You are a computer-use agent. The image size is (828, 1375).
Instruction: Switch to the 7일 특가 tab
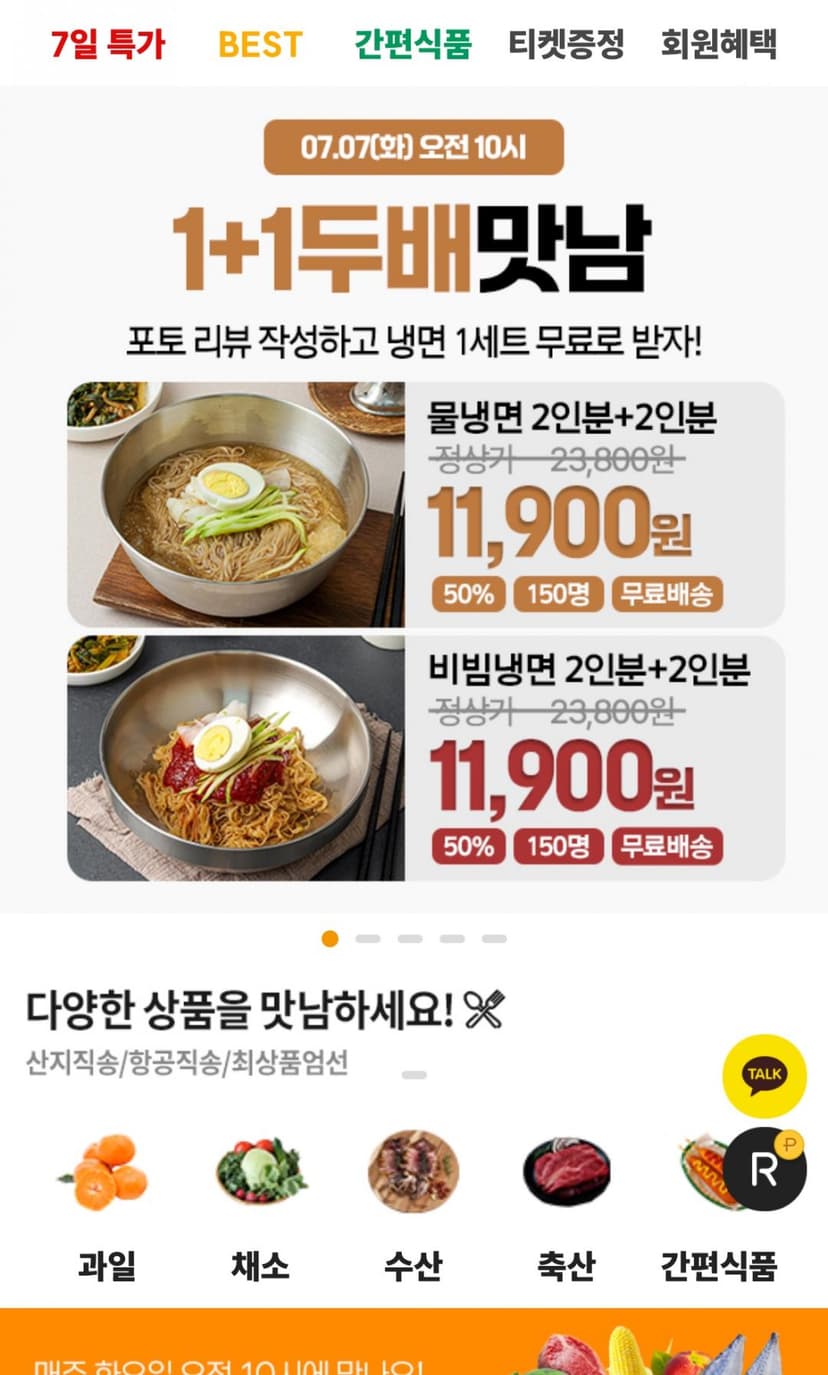pyautogui.click(x=108, y=44)
